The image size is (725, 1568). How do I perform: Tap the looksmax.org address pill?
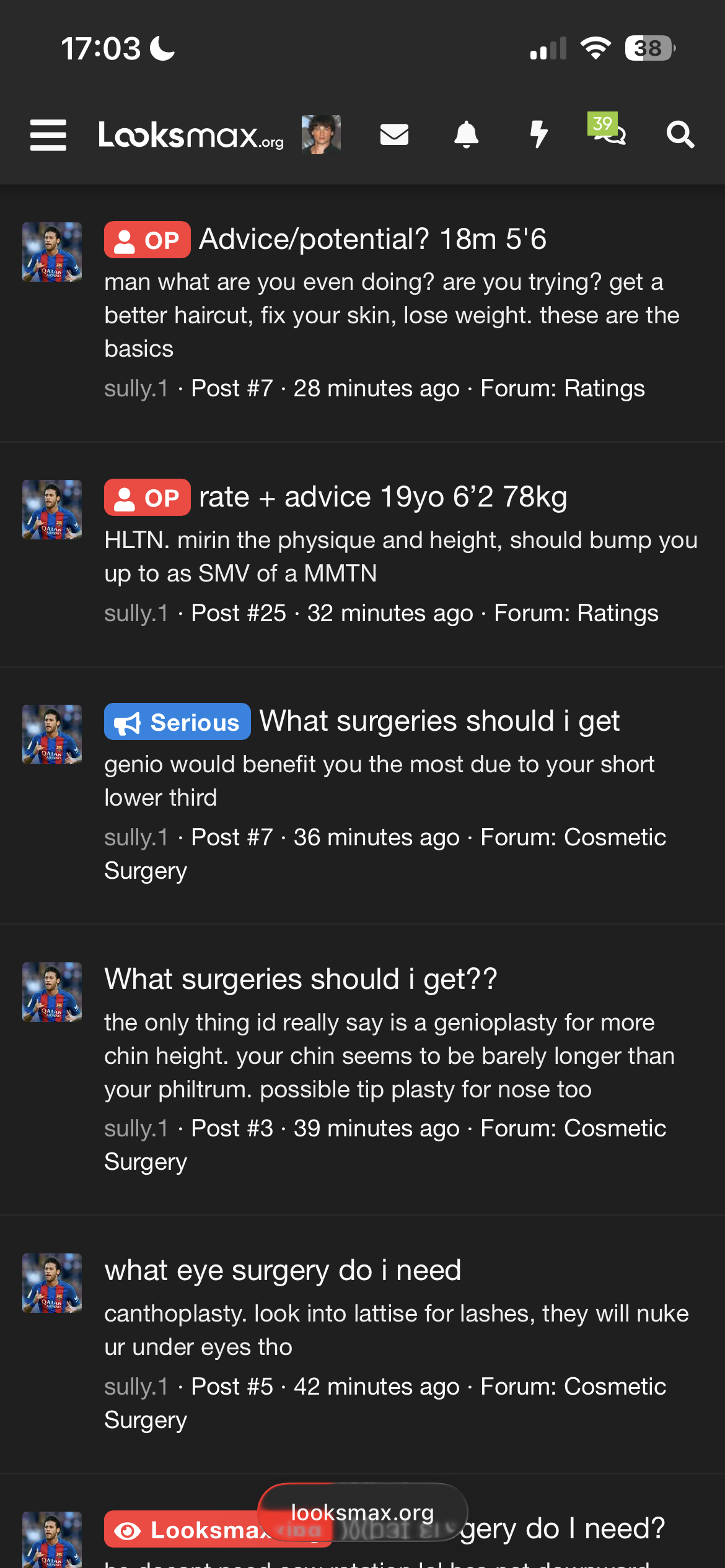click(362, 1513)
